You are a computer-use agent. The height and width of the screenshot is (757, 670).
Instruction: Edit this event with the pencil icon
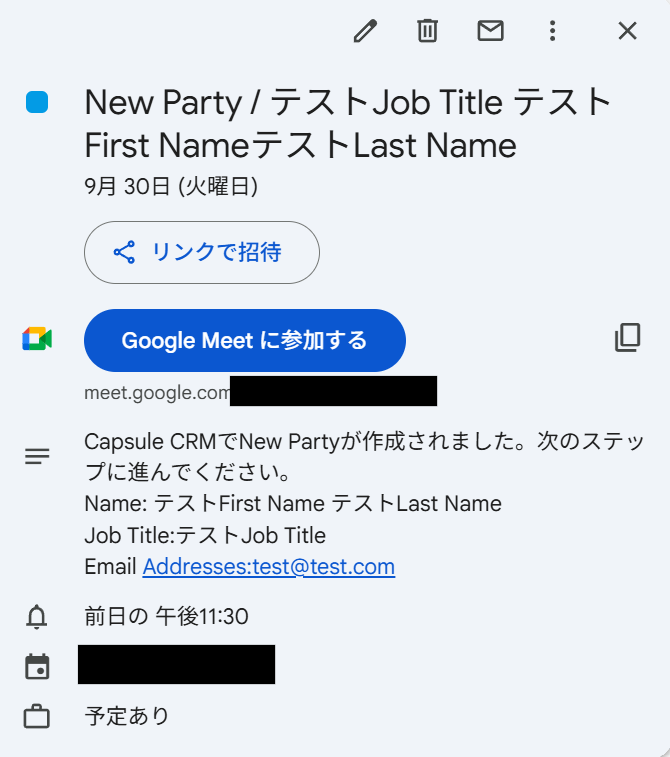[365, 32]
